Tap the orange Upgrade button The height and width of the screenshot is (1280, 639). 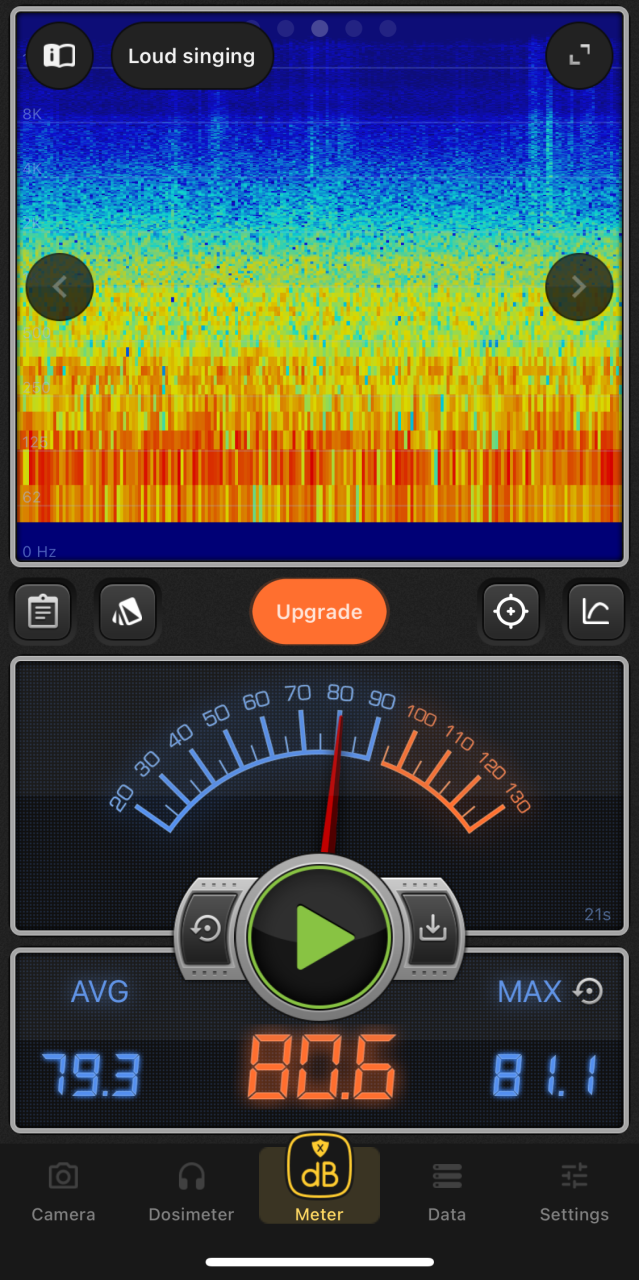(x=319, y=612)
